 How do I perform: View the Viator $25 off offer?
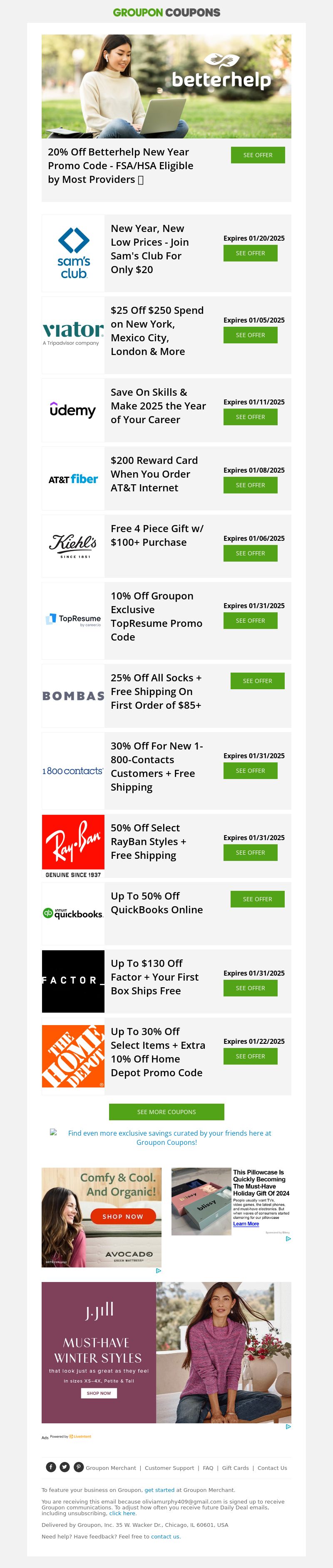coord(250,335)
